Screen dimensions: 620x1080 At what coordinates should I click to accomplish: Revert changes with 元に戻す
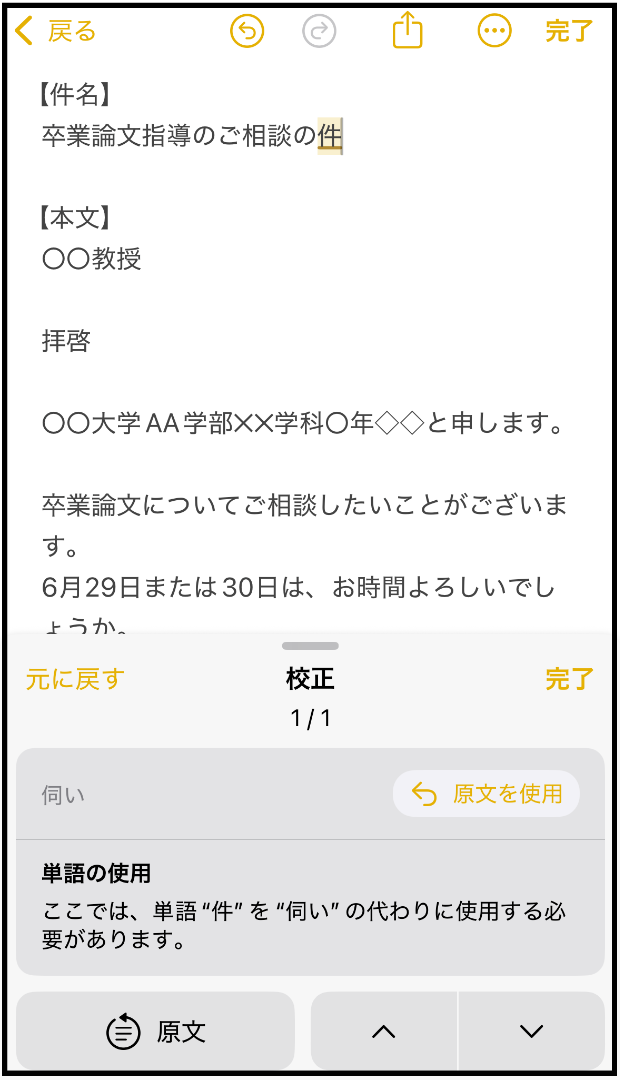(75, 680)
